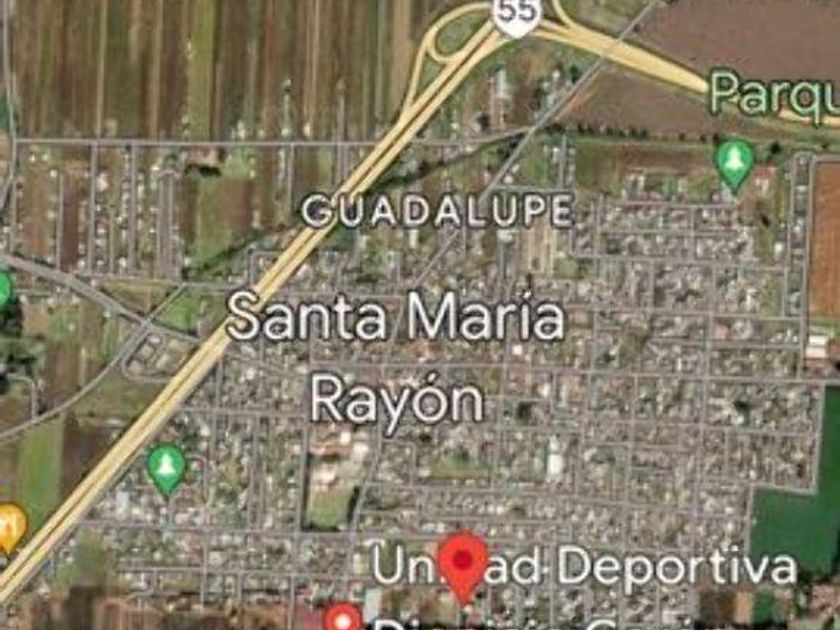
Task: Tap the yellow pin at the left edge
Action: coord(11,528)
